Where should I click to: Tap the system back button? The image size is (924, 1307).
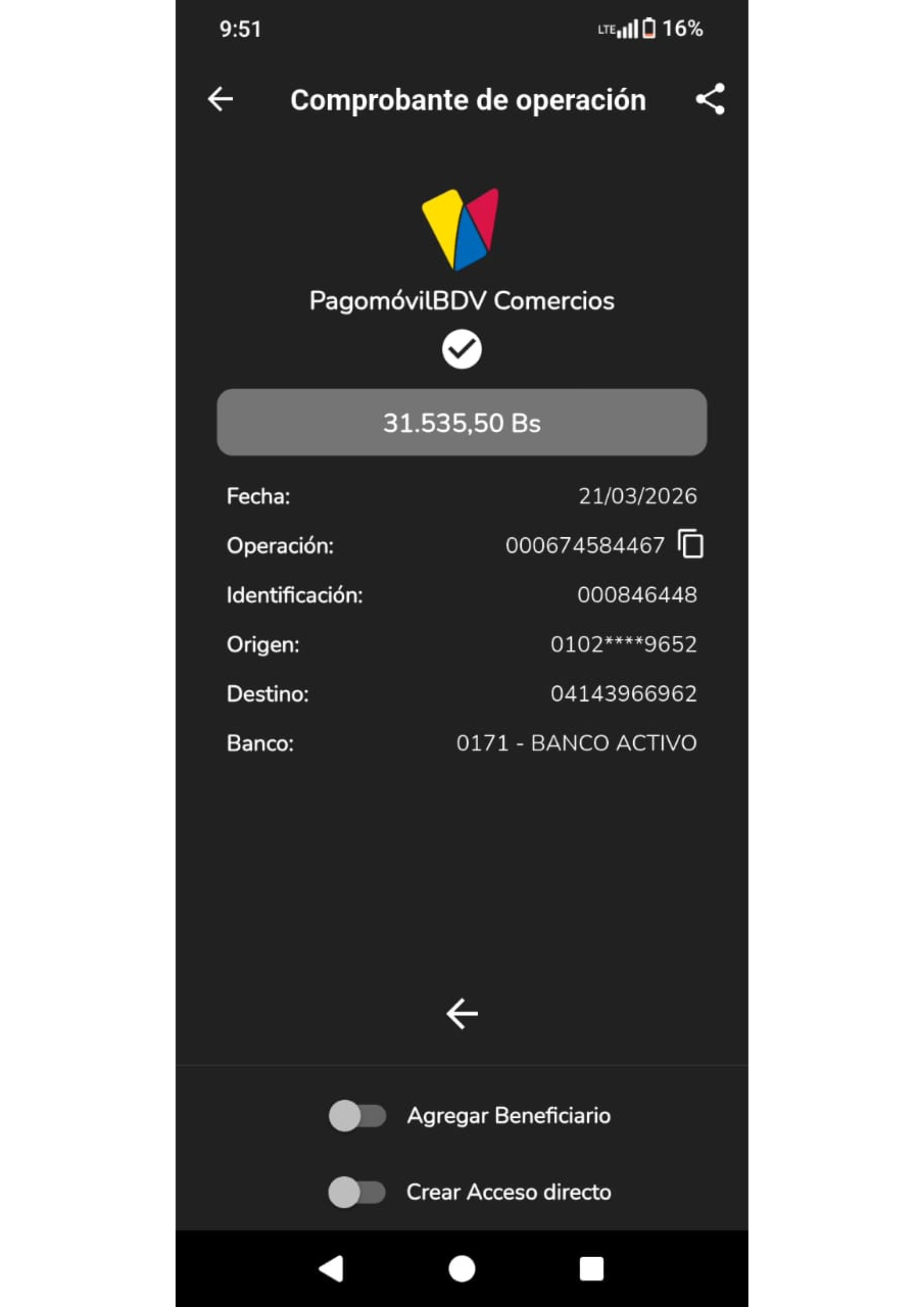[332, 1269]
